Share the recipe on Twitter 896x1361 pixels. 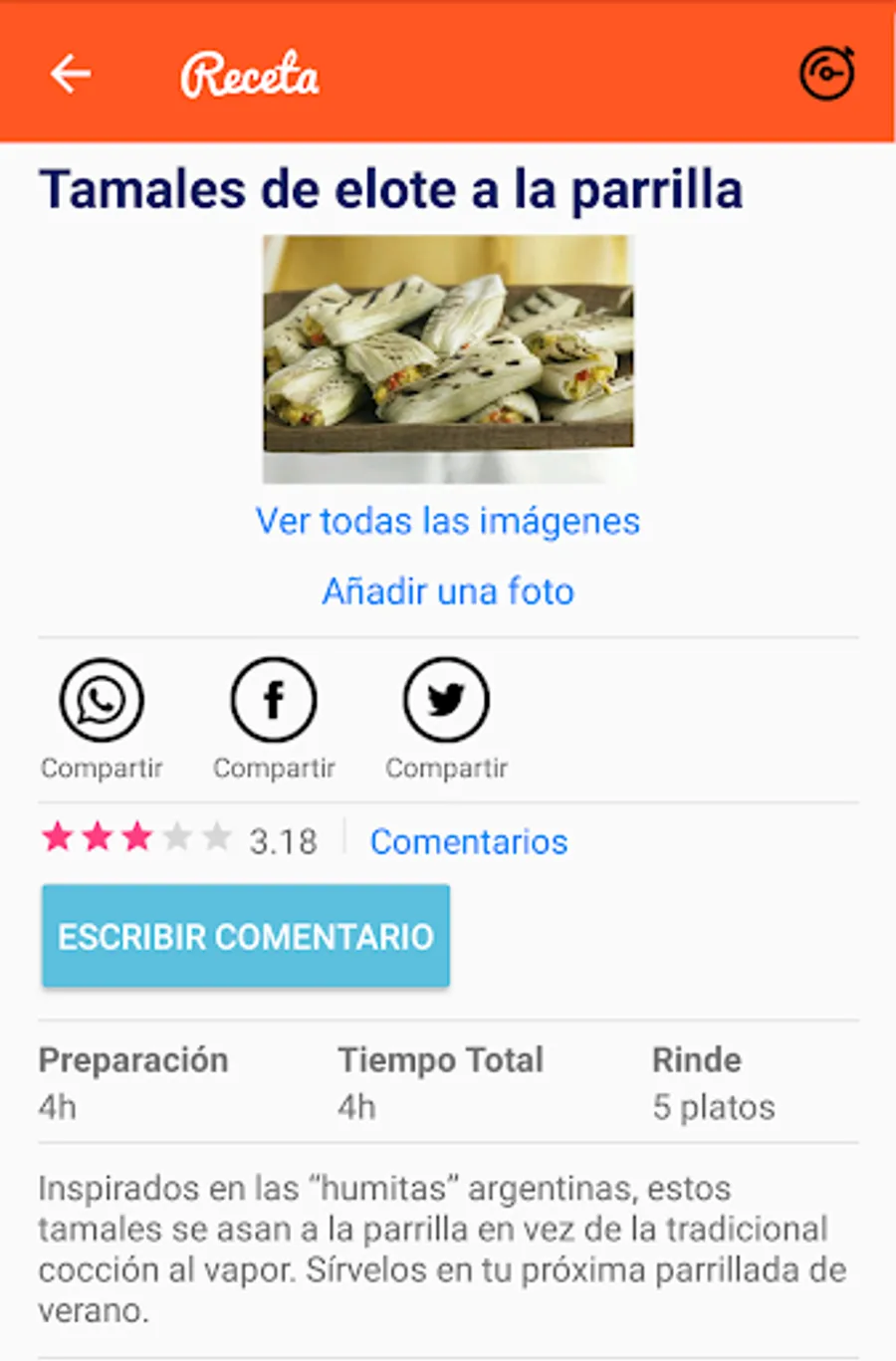(446, 700)
